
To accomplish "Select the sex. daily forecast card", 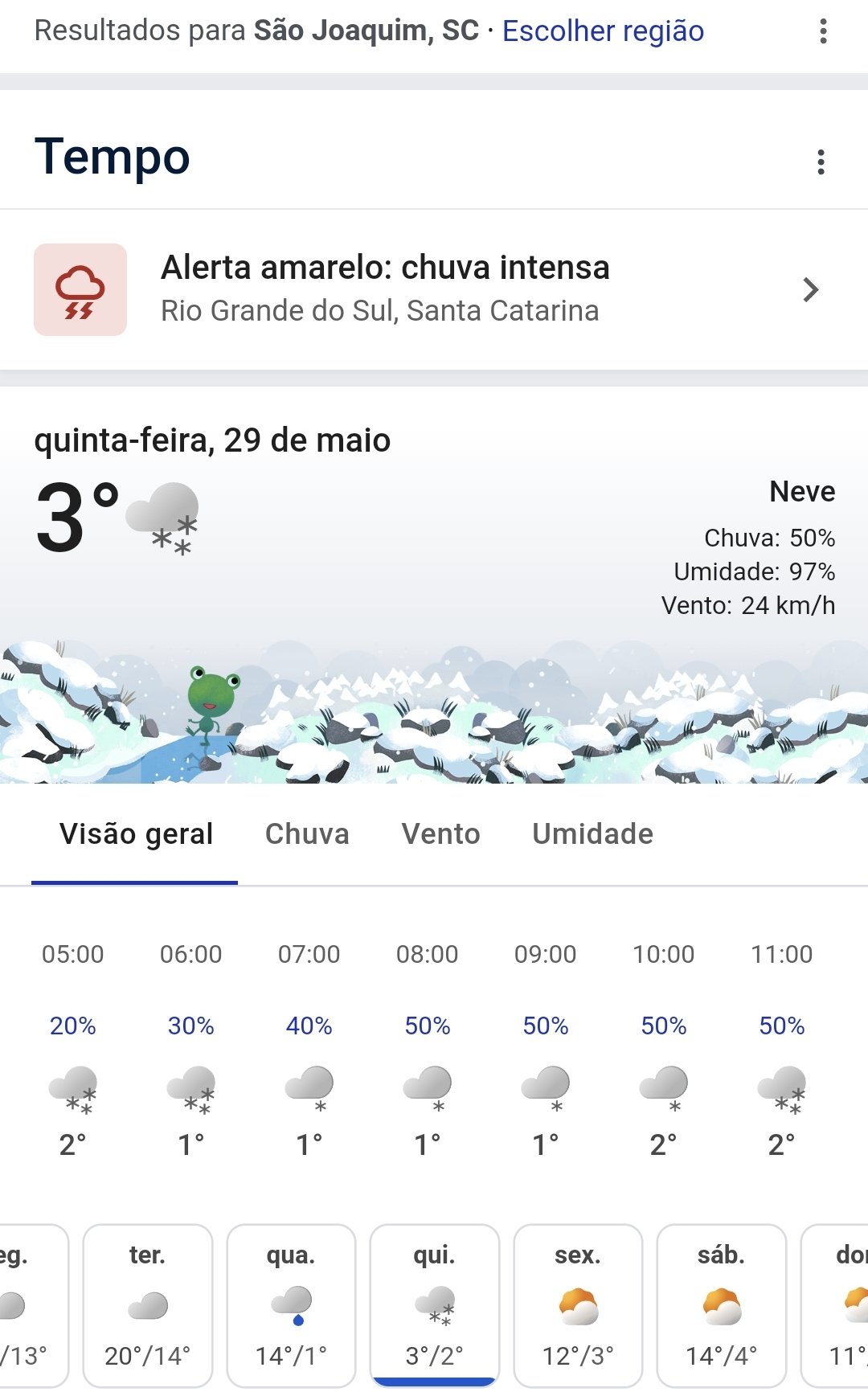I will (x=578, y=1305).
